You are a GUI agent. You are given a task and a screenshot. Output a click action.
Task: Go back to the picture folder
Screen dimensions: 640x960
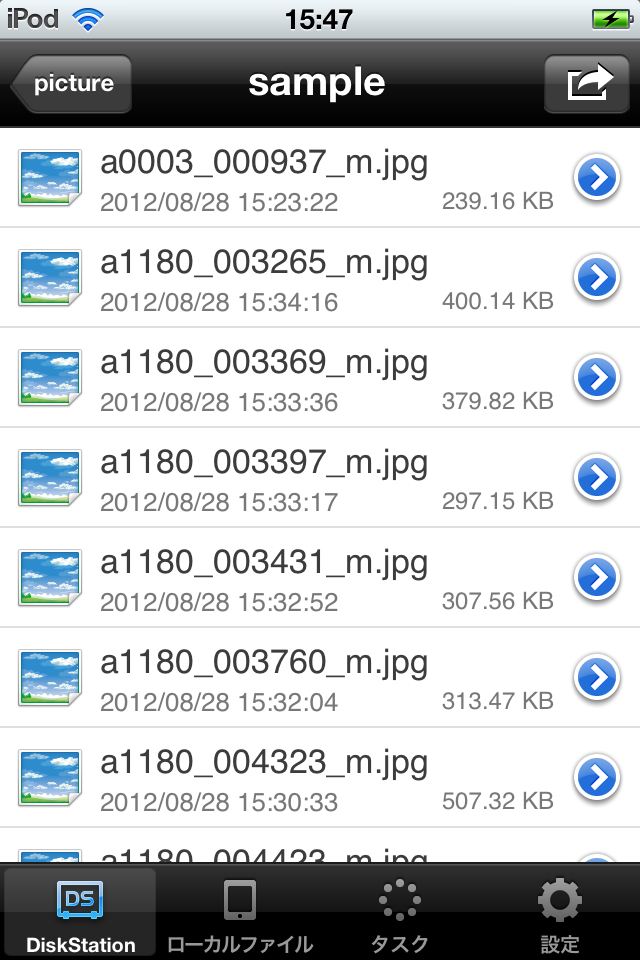point(72,84)
